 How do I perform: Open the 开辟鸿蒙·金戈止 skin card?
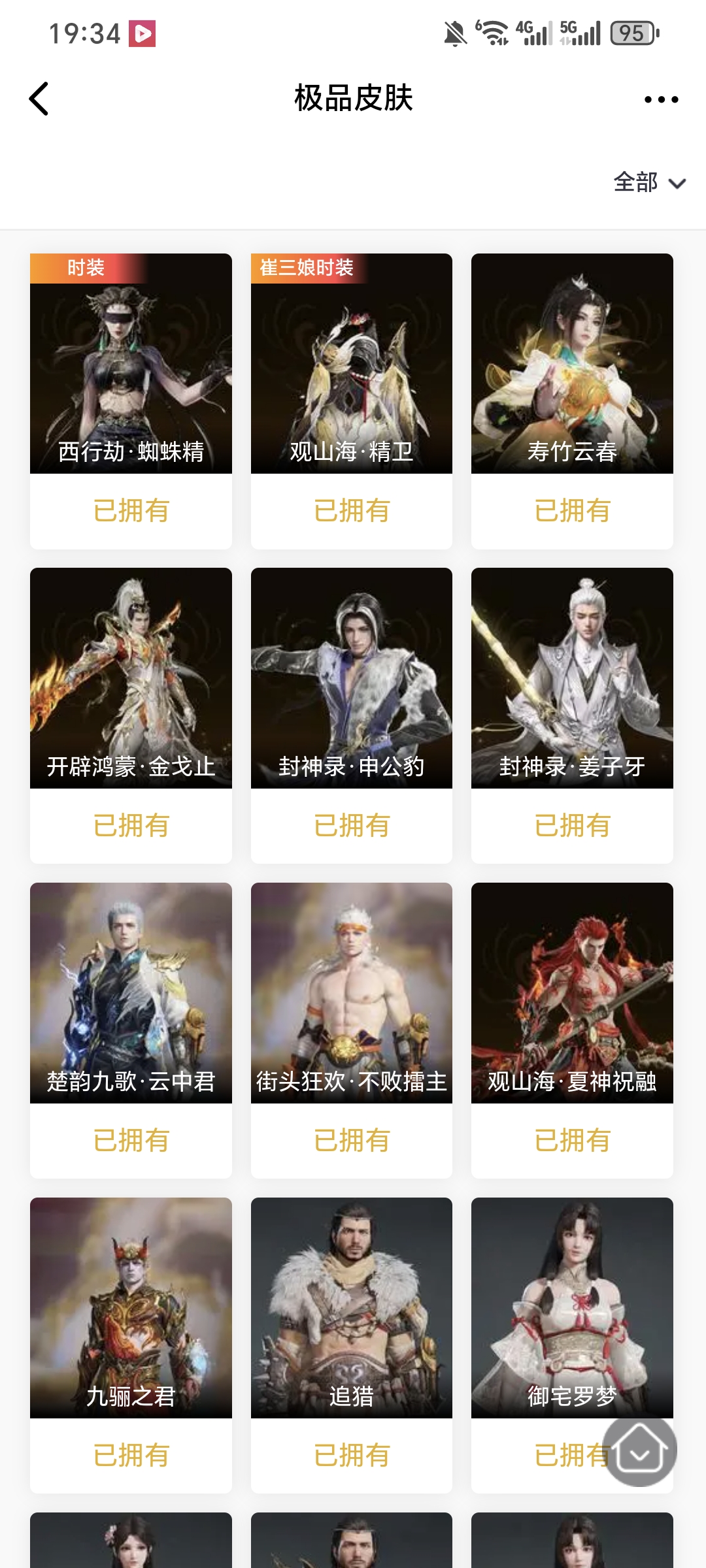(131, 678)
